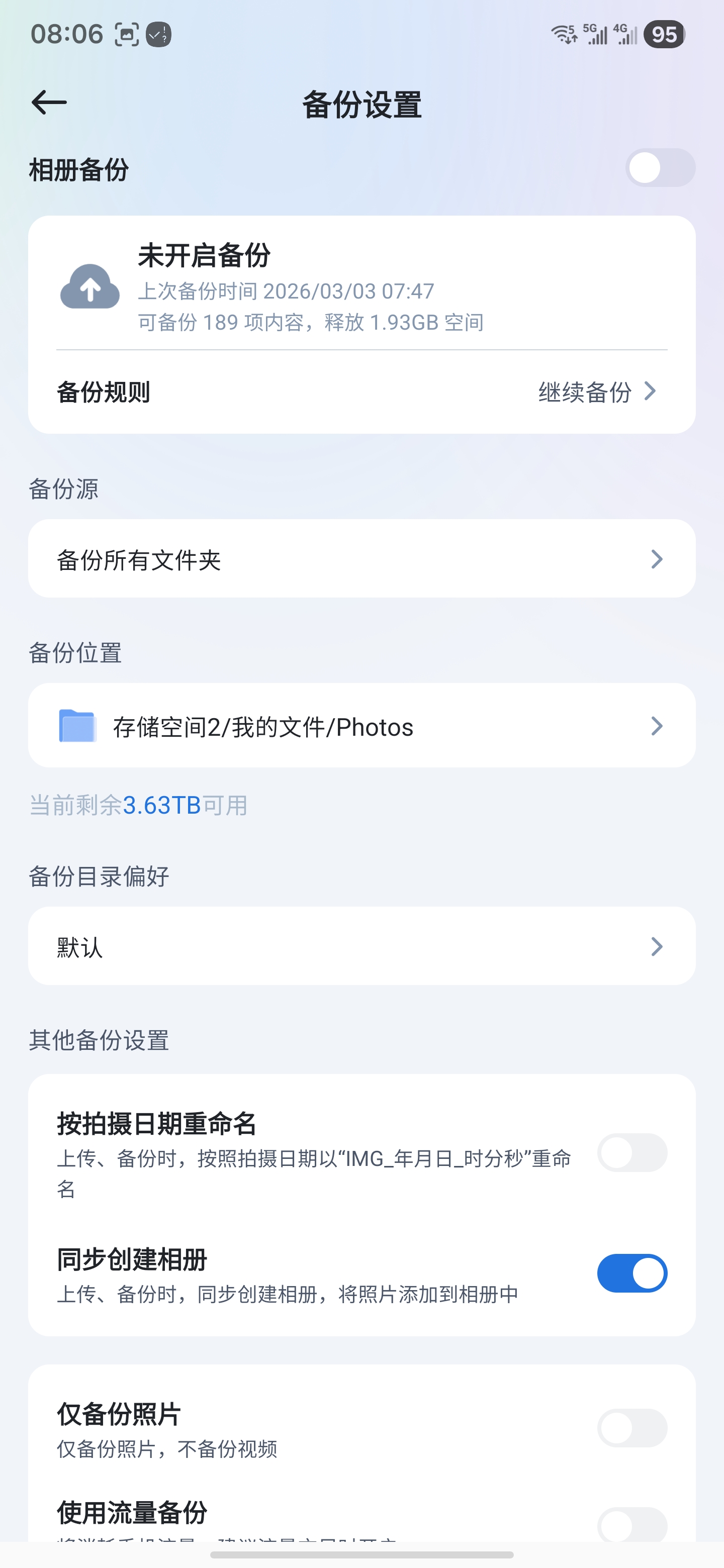
Task: Enable the 相册备份 switch
Action: click(x=661, y=168)
